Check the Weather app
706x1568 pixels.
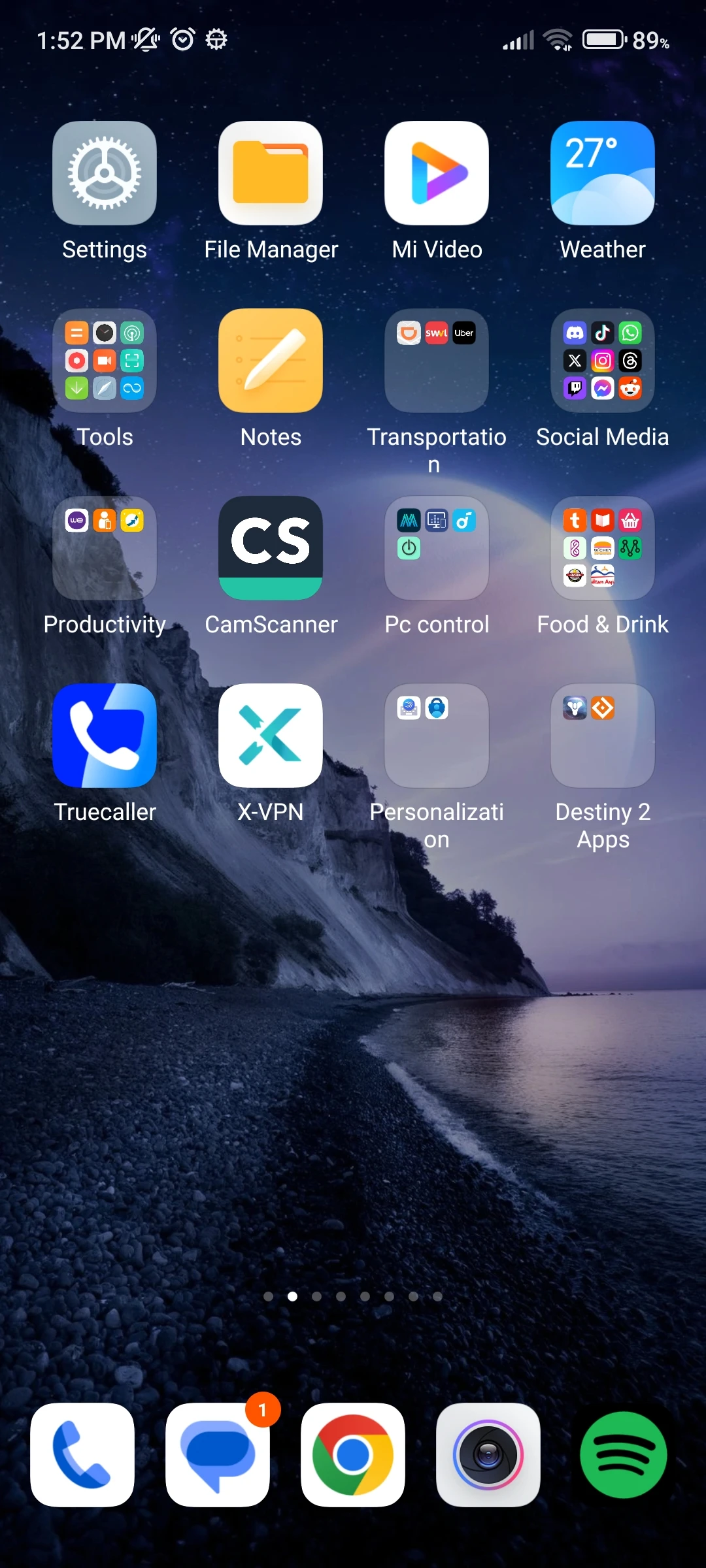tap(603, 173)
